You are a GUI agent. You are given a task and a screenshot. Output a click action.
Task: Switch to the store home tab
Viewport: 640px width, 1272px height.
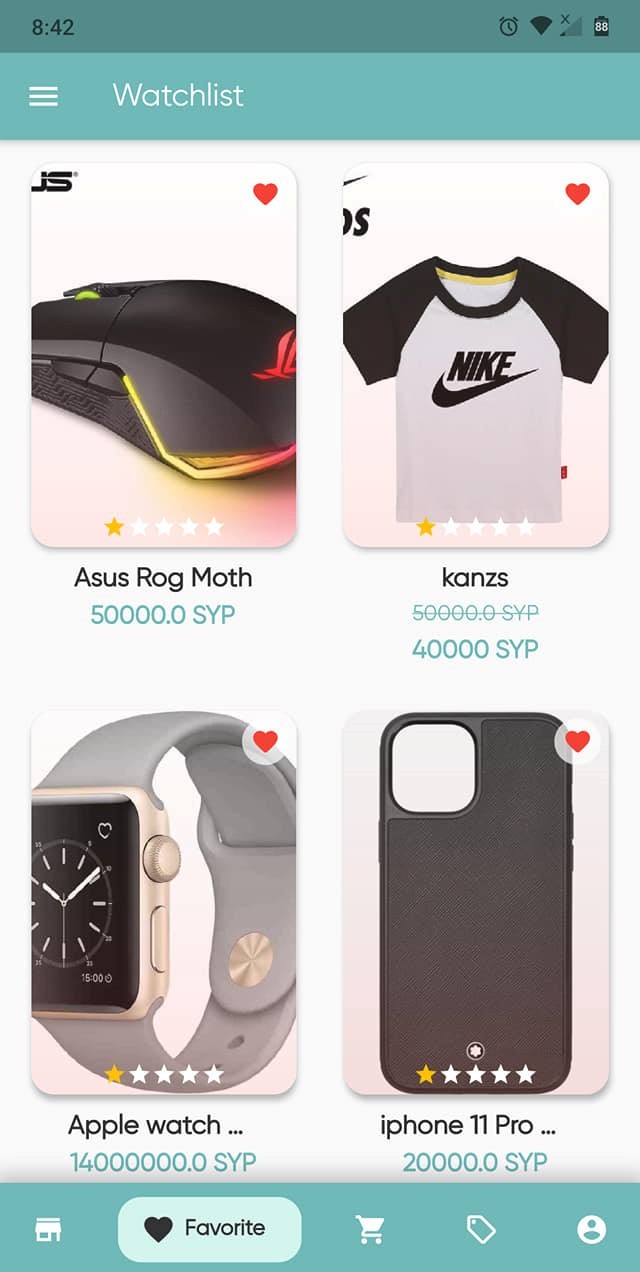point(48,1229)
